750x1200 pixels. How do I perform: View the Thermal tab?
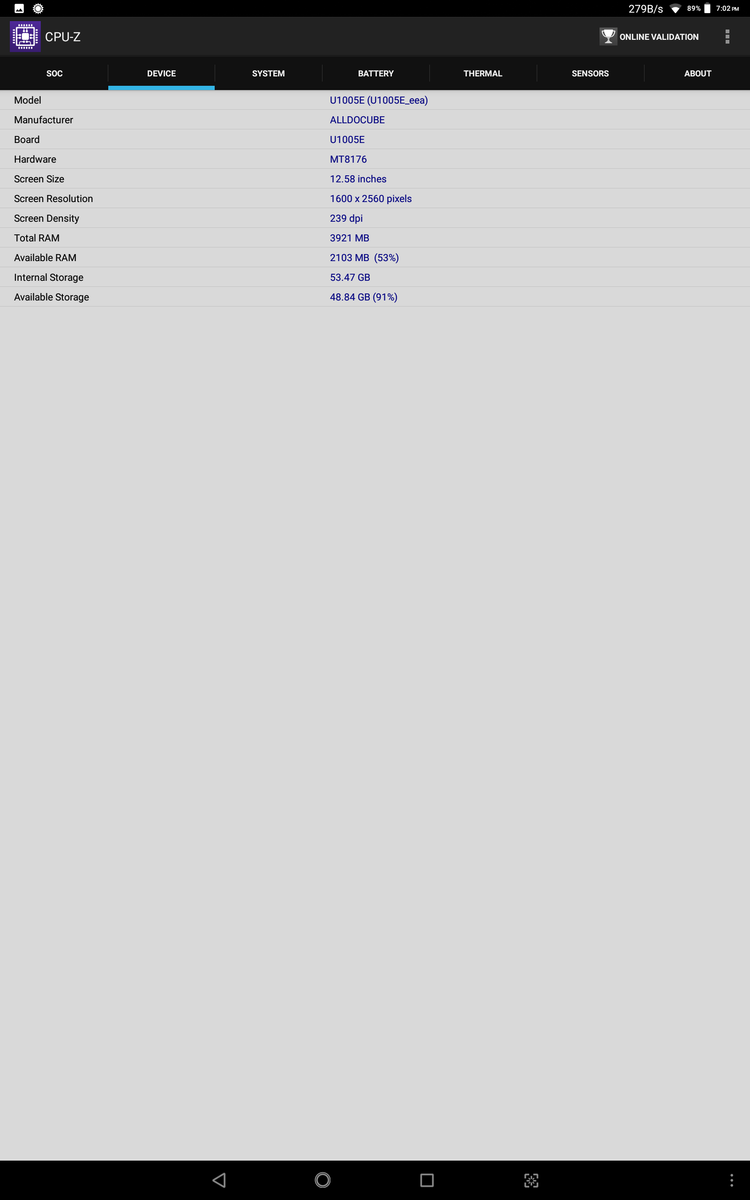(483, 73)
